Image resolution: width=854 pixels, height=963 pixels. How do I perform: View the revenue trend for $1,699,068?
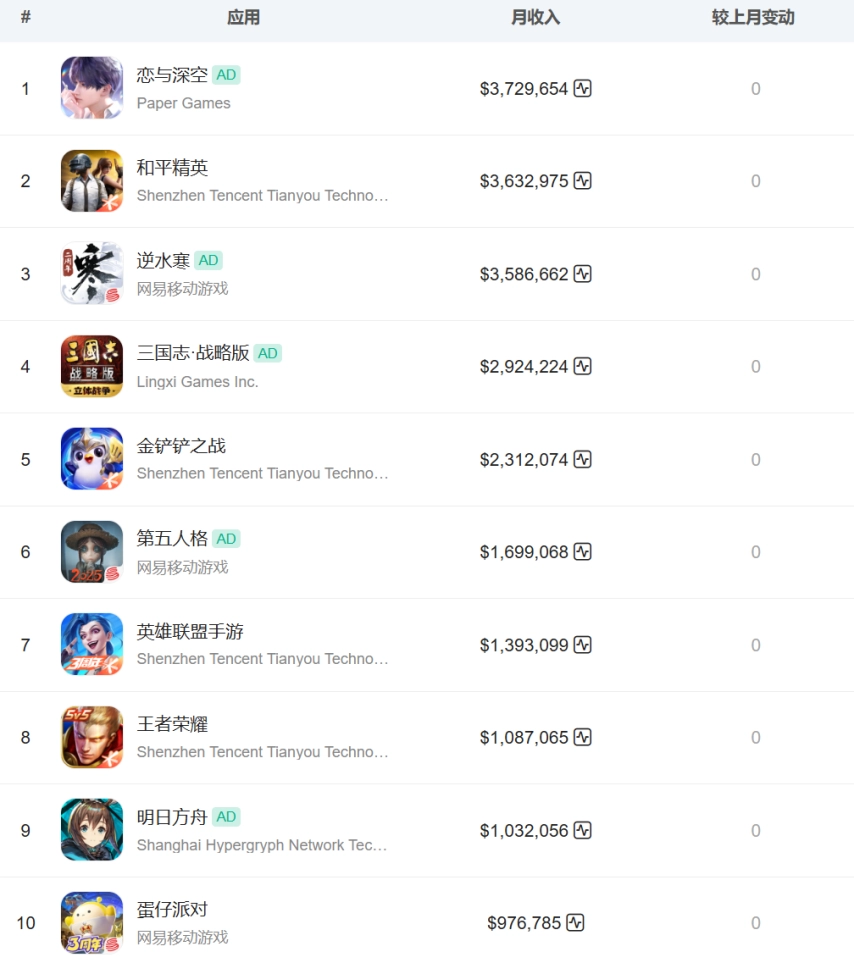[583, 552]
